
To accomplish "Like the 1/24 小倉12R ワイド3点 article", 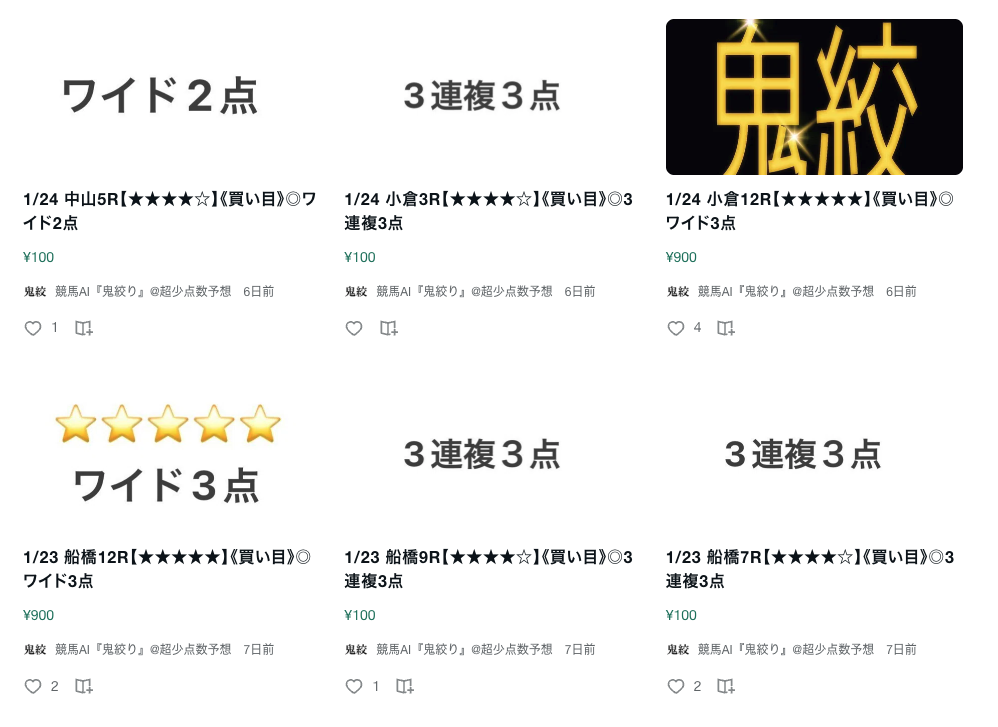I will point(676,328).
